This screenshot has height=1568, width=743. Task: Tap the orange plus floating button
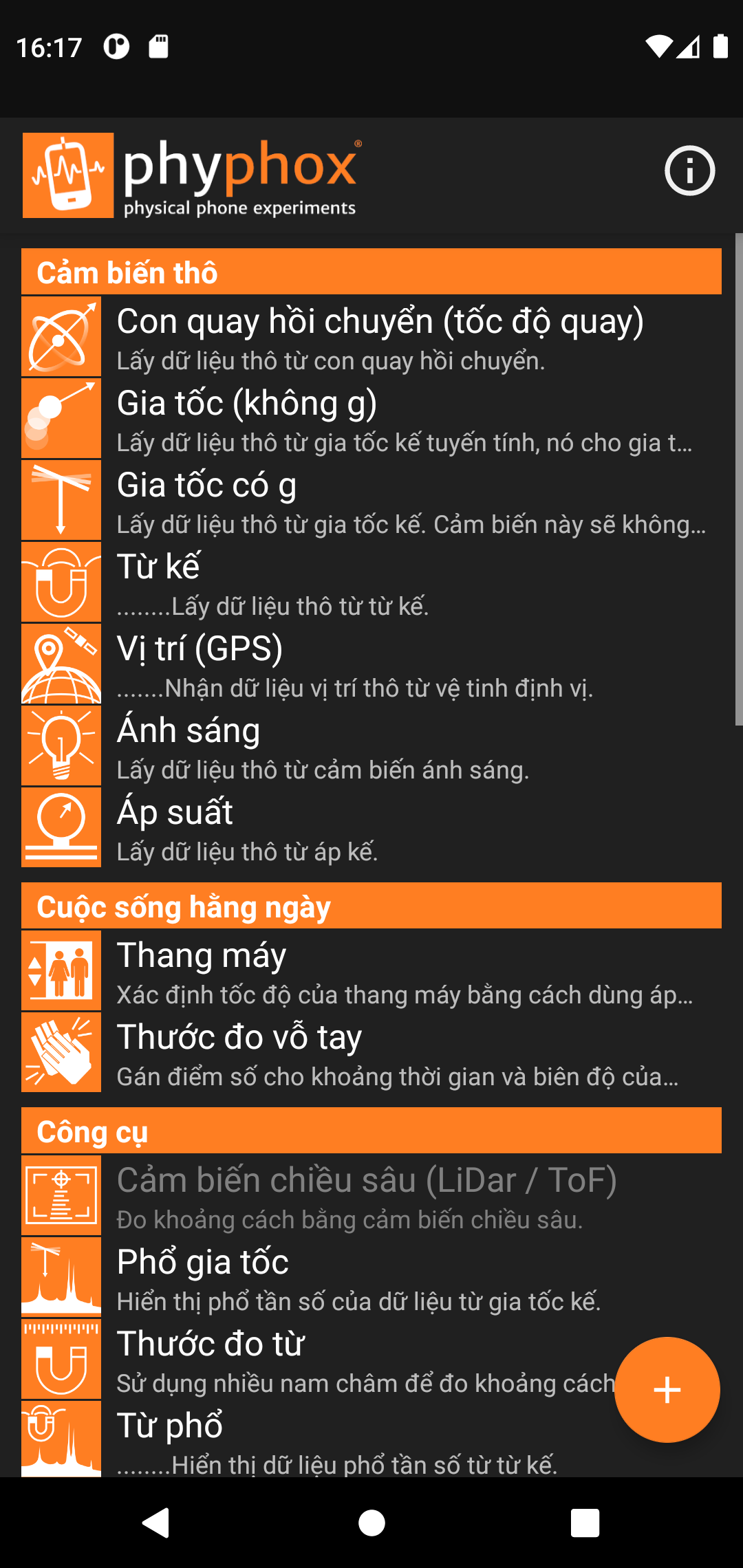click(667, 1390)
